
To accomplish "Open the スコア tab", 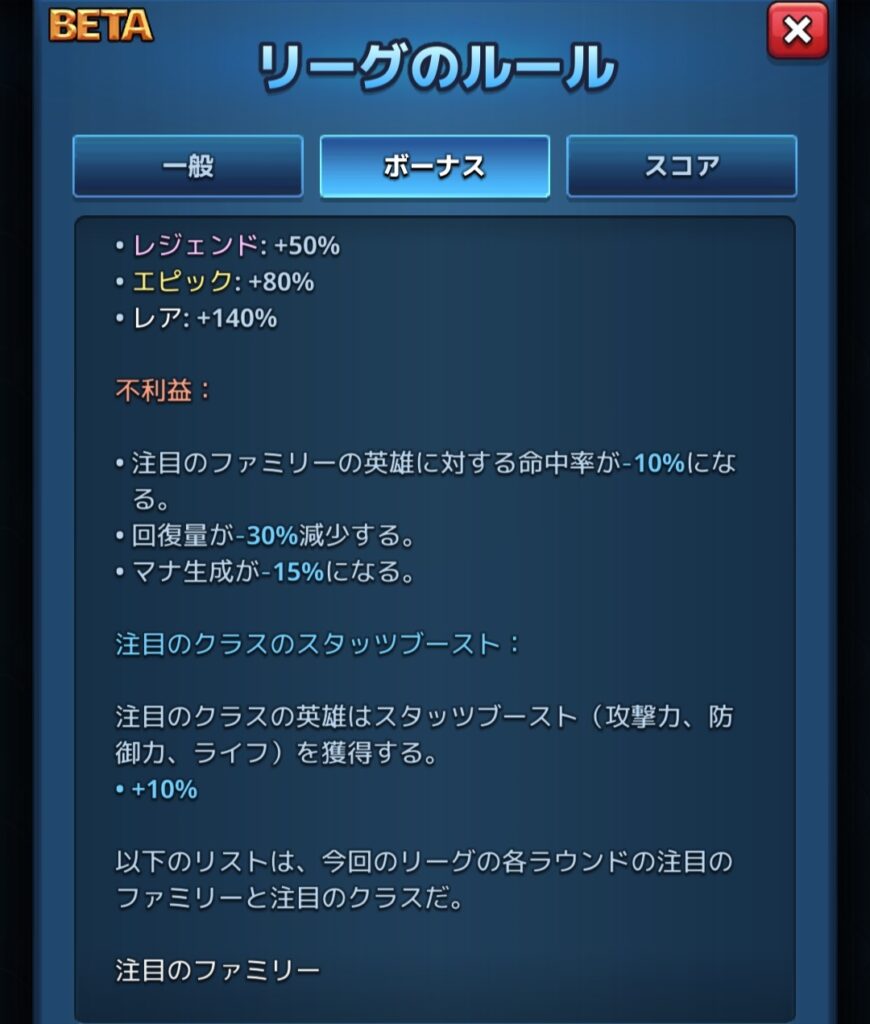I will point(681,166).
